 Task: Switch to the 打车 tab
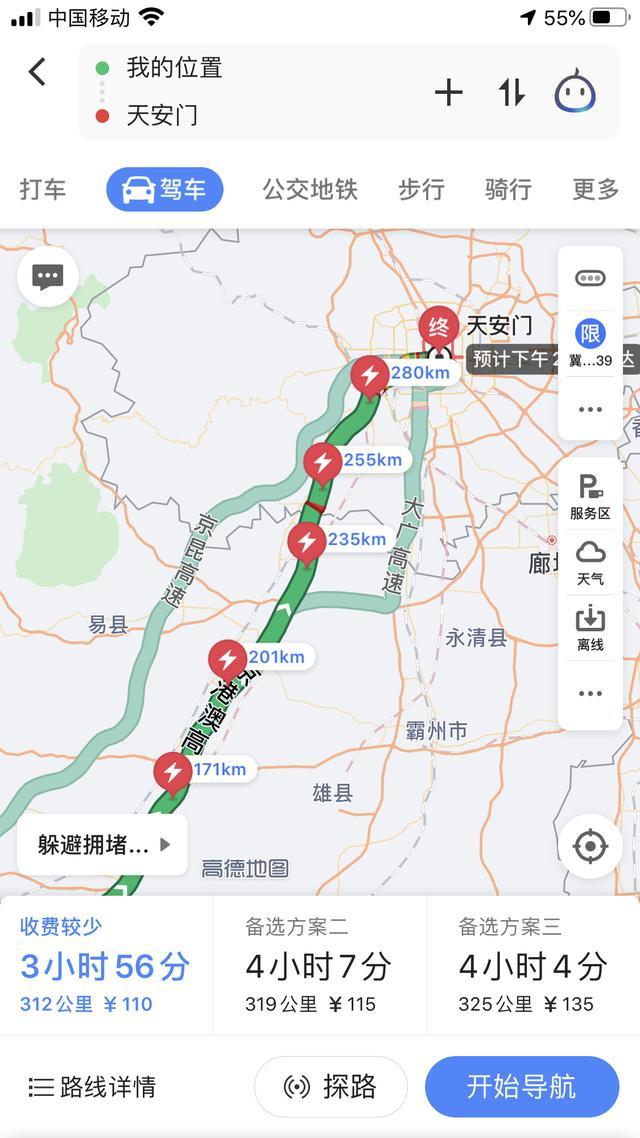43,189
